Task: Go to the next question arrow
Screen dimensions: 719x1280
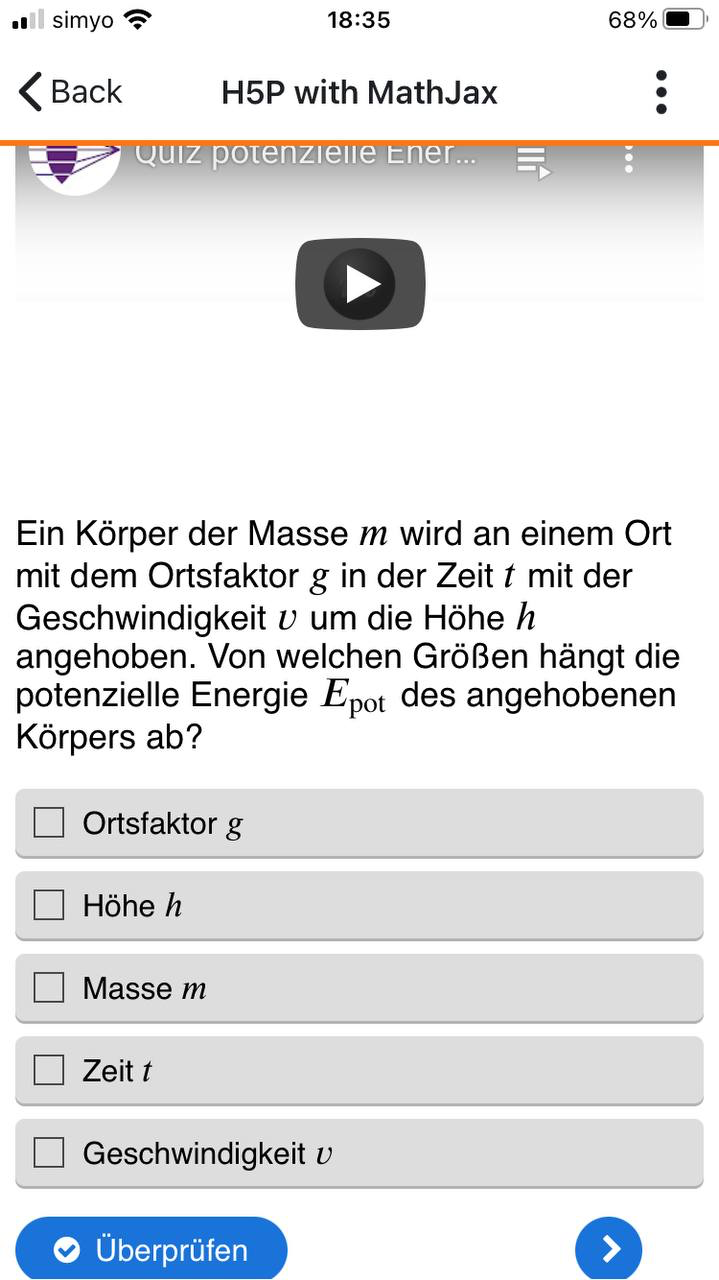Action: (609, 1249)
